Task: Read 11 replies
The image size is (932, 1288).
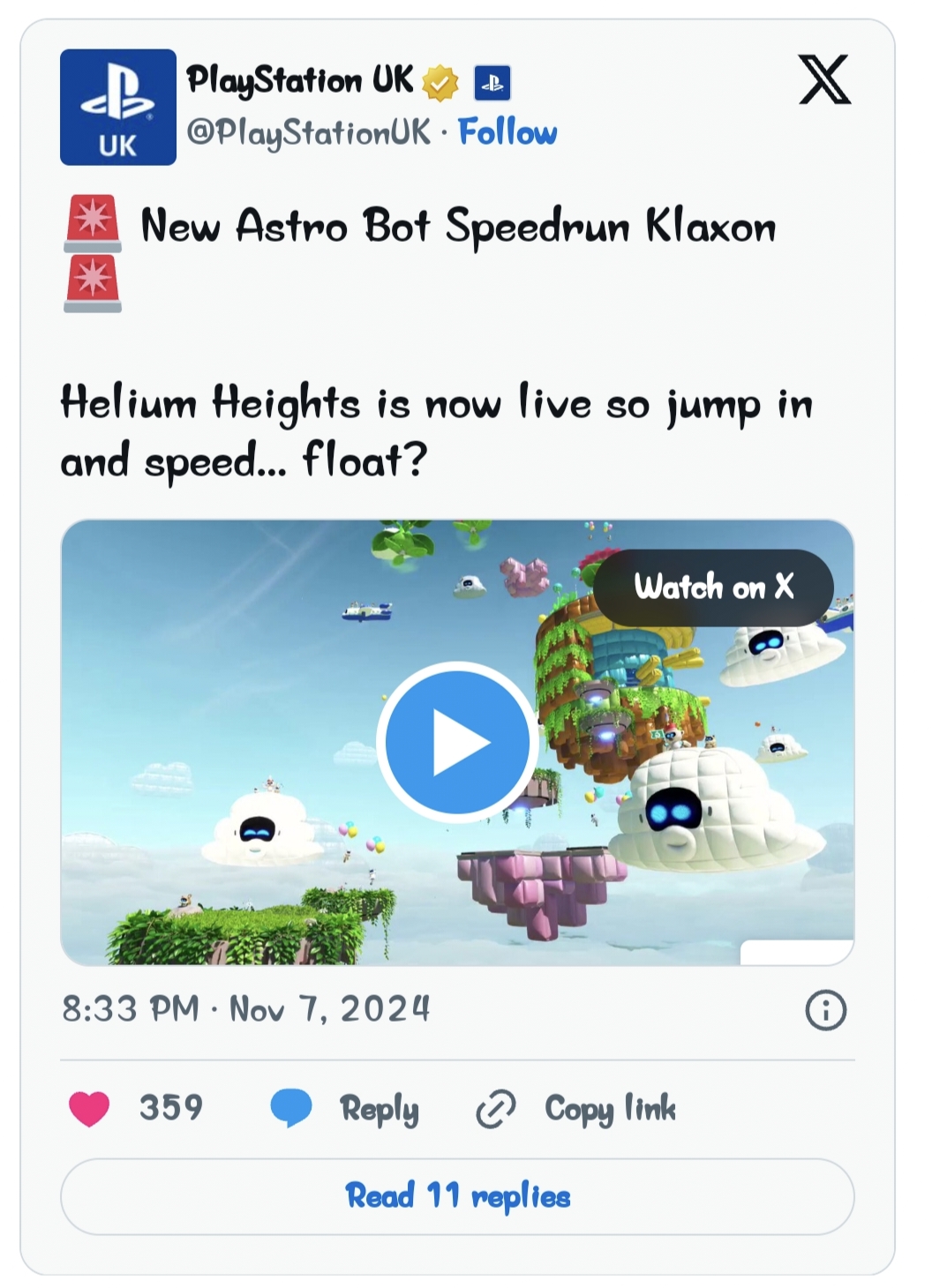Action: [x=457, y=1196]
